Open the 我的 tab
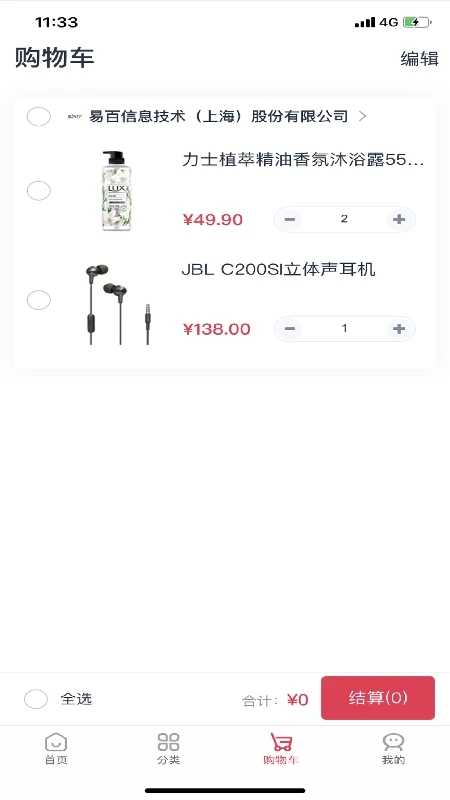 [x=393, y=749]
